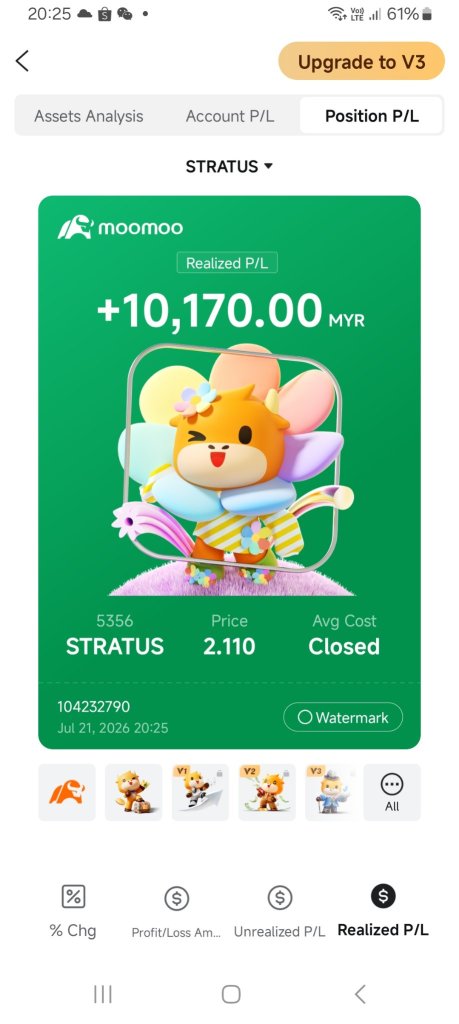Go back using the top-left arrow
Screen dimensions: 459x1024
tap(22, 61)
